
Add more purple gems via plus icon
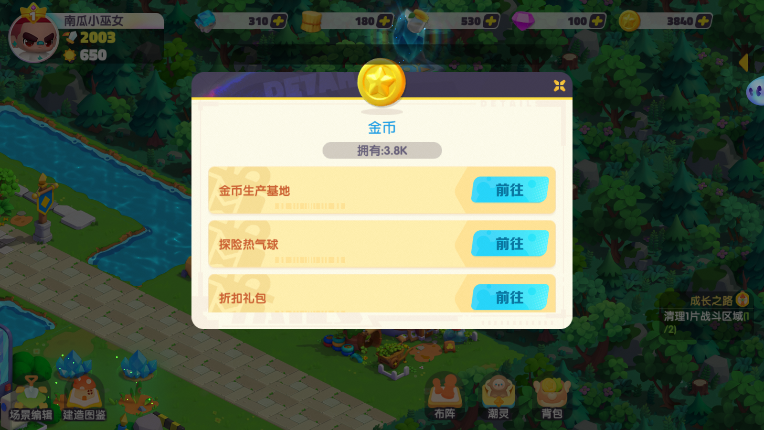597,20
